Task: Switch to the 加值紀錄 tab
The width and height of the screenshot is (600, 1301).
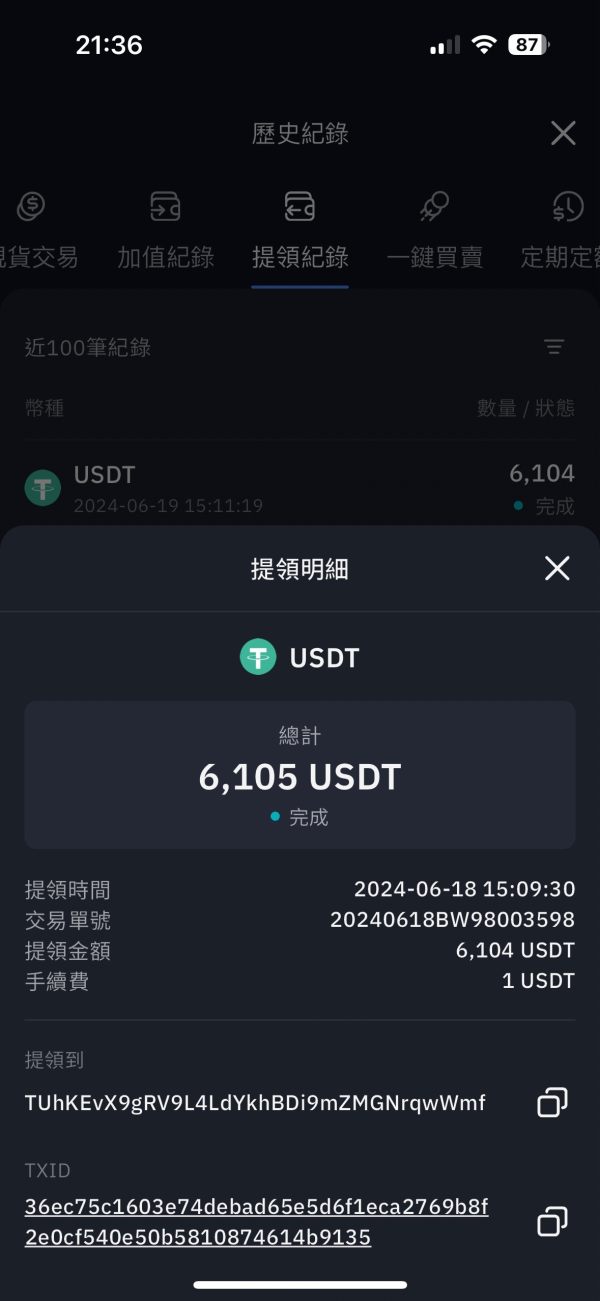Action: tap(166, 232)
